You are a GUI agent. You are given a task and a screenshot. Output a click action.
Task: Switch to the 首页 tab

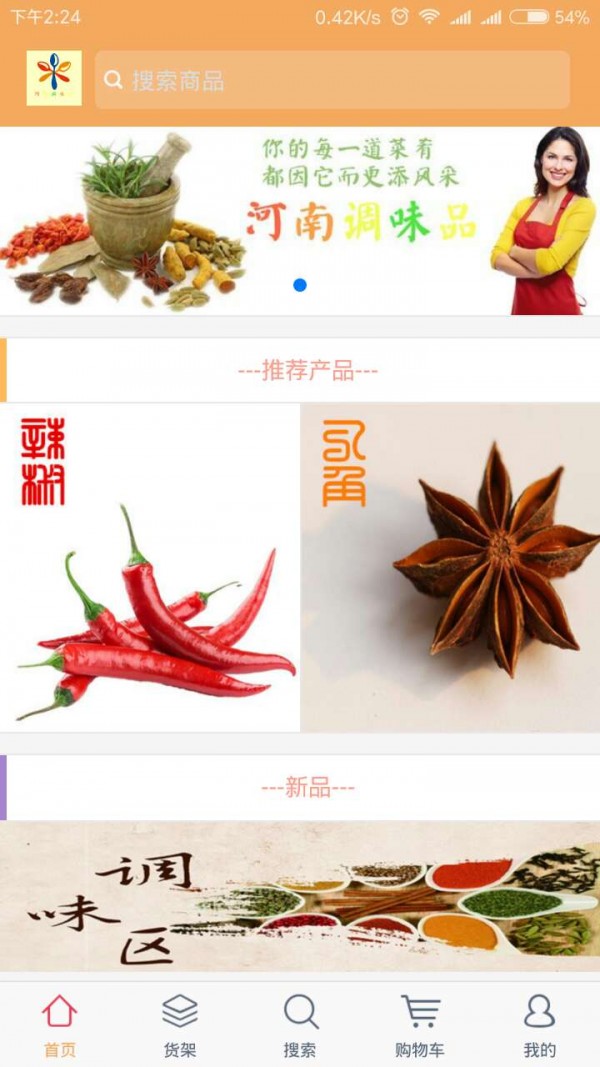point(59,1025)
